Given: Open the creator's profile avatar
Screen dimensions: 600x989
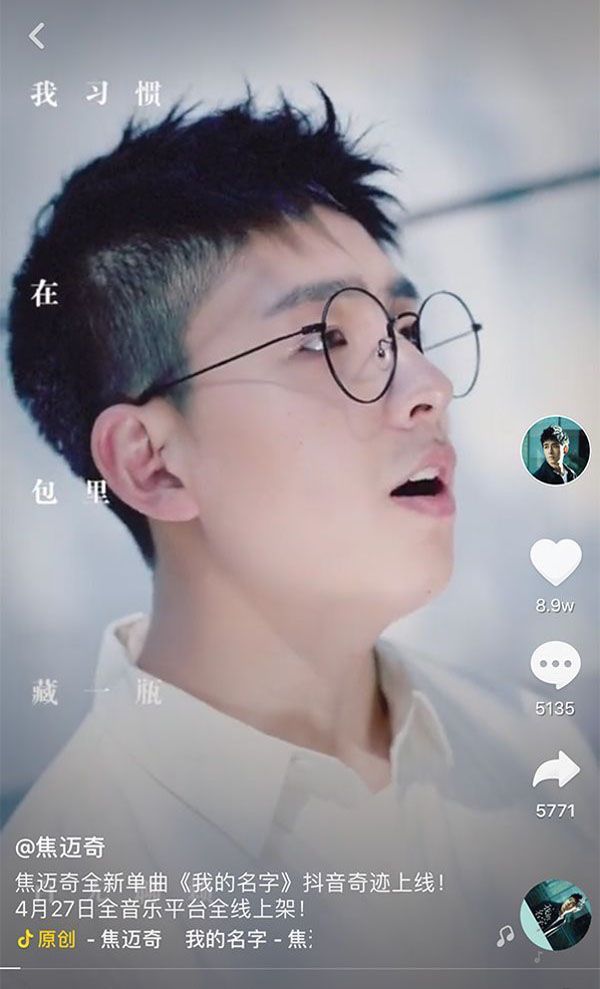Looking at the screenshot, I should pos(555,451).
